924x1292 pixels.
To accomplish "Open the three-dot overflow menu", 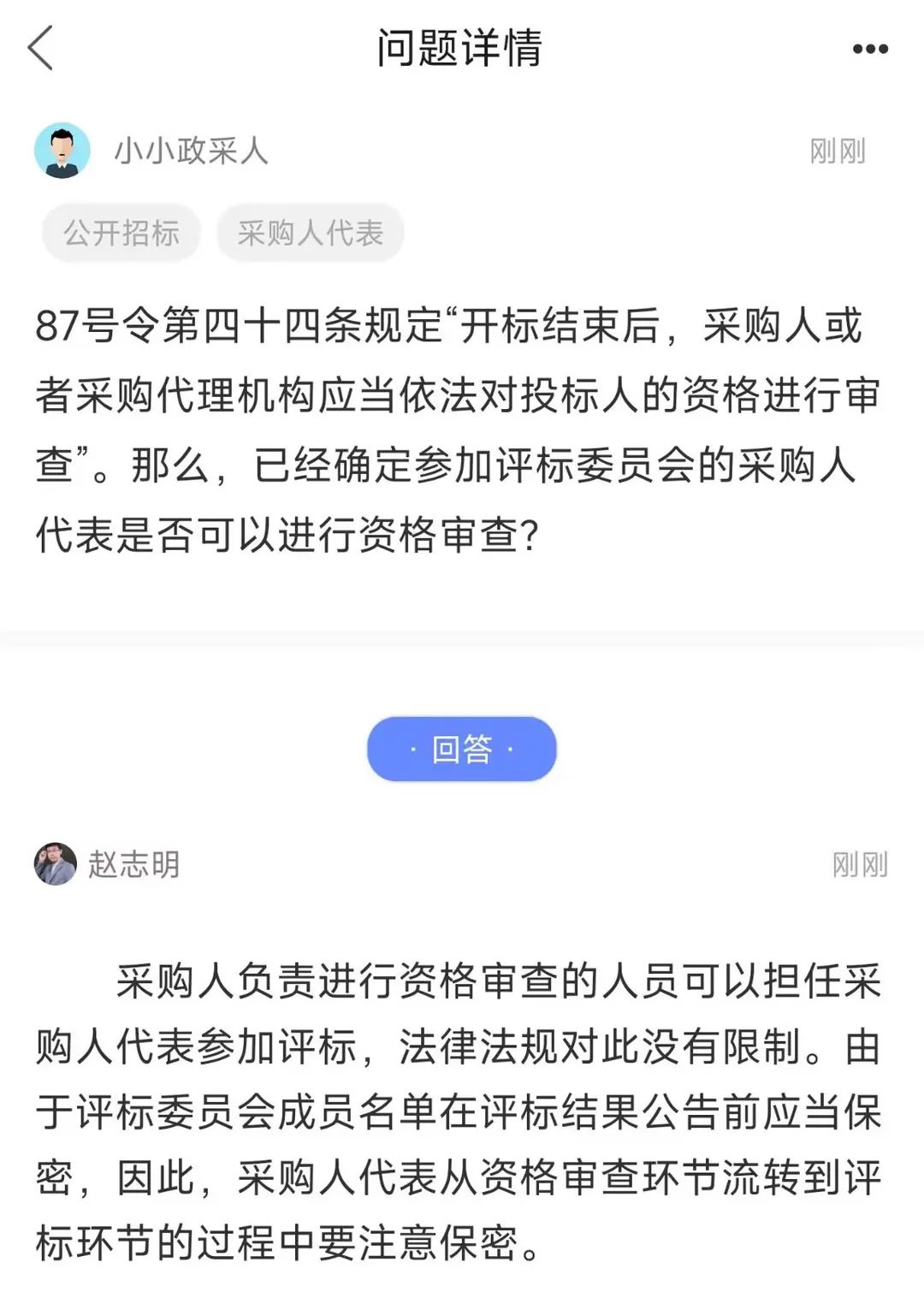I will click(x=869, y=49).
